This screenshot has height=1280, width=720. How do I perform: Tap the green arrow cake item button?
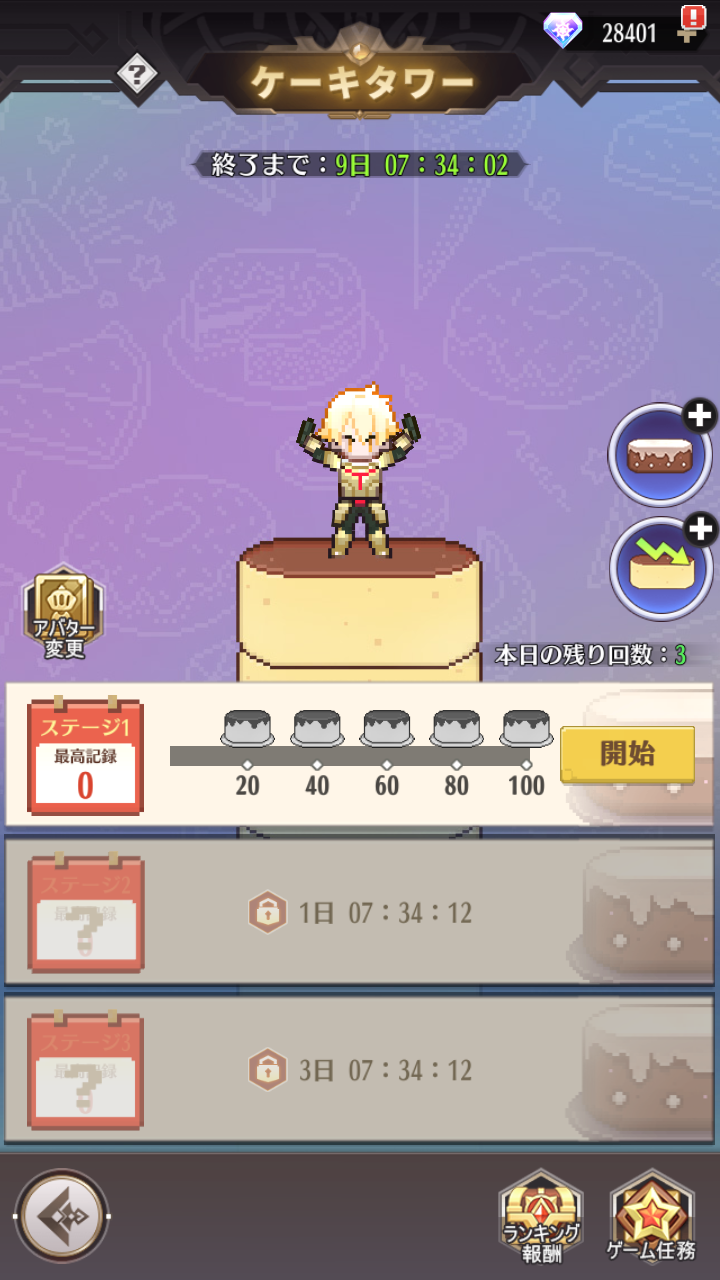point(660,568)
